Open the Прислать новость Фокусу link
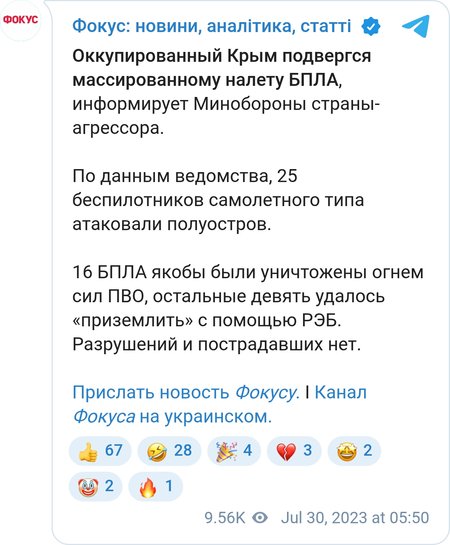The height and width of the screenshot is (545, 450). tap(186, 393)
